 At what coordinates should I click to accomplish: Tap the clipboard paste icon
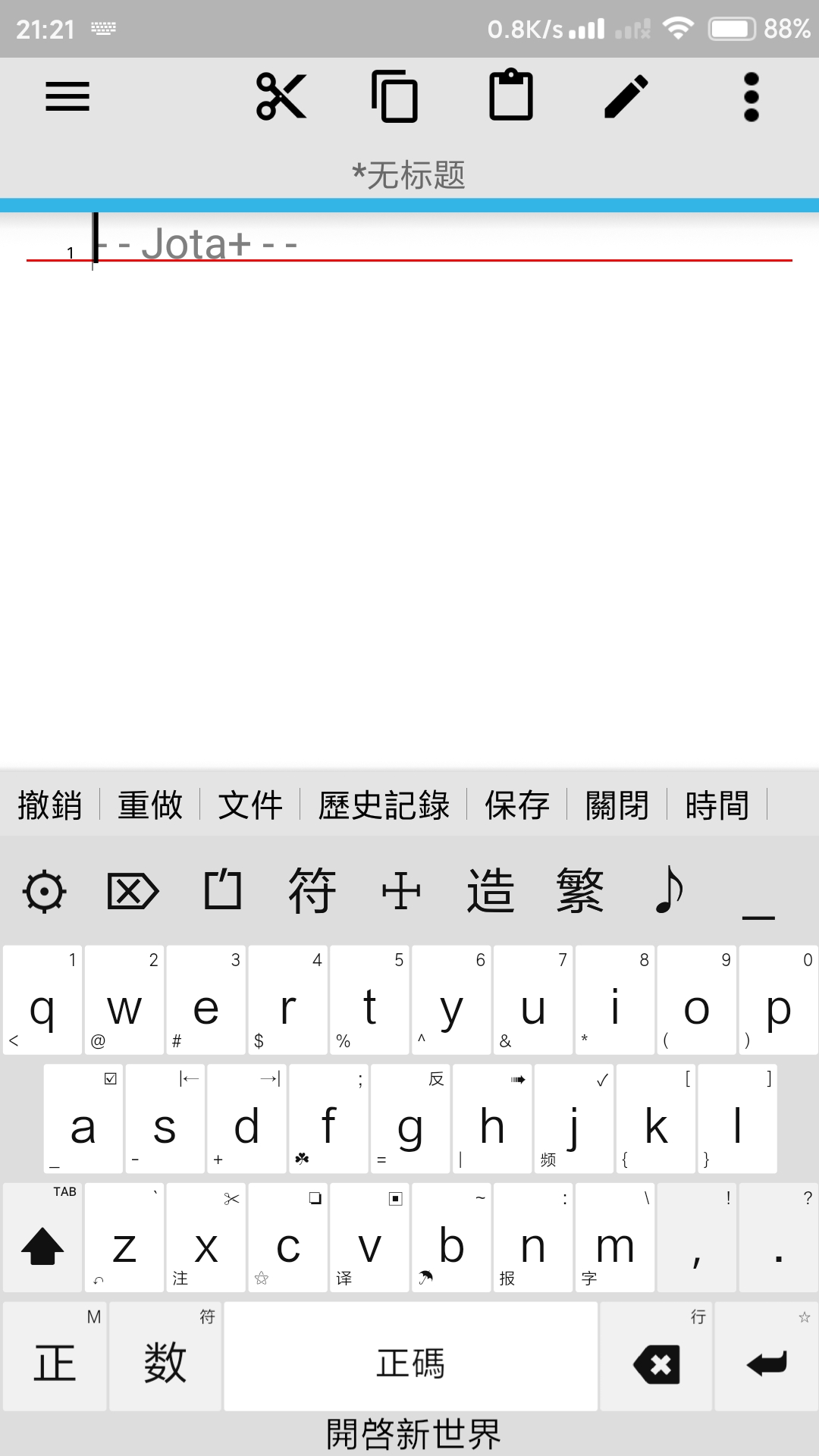click(x=511, y=97)
